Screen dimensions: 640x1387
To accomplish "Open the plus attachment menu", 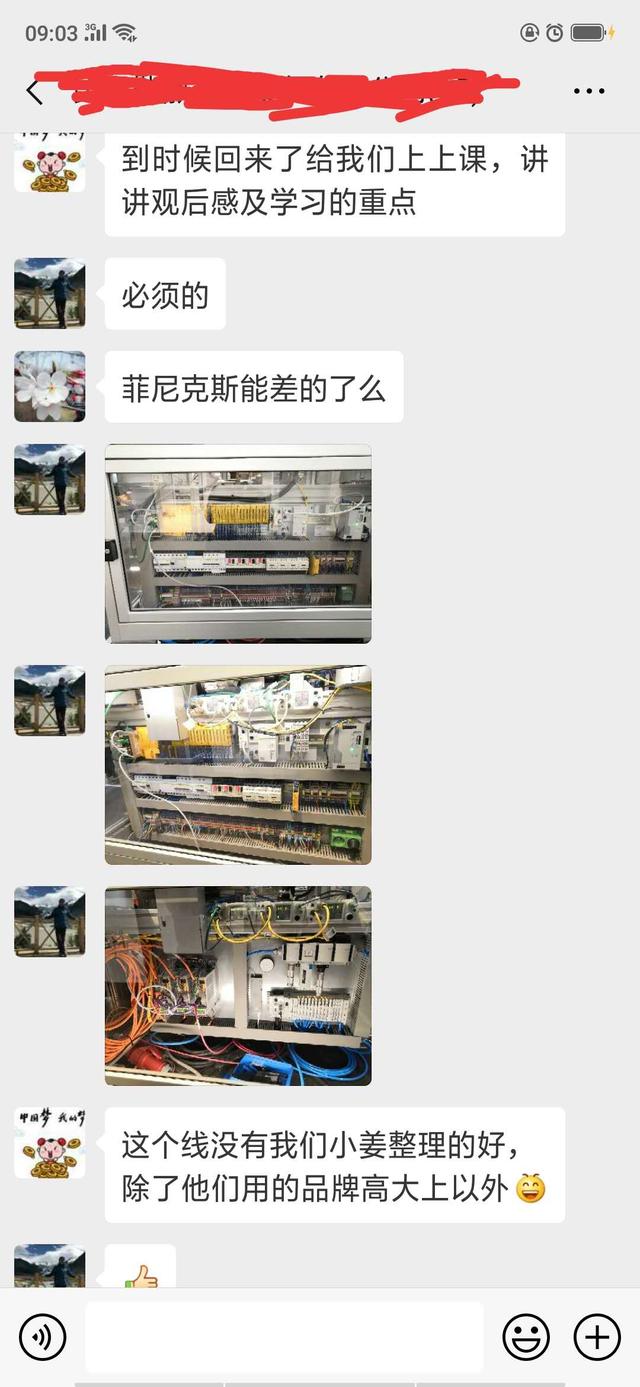I will [597, 1336].
